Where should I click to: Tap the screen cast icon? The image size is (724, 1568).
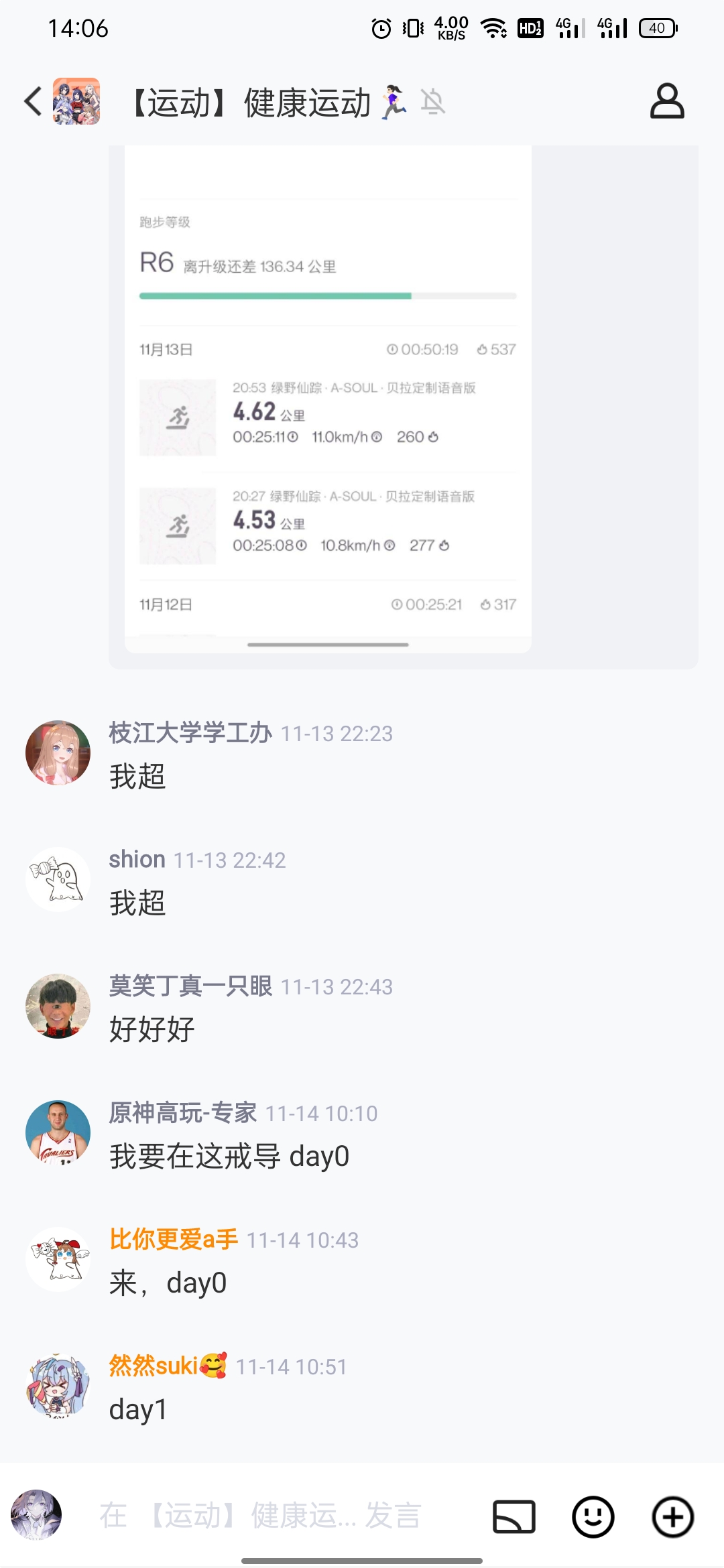tap(514, 1516)
